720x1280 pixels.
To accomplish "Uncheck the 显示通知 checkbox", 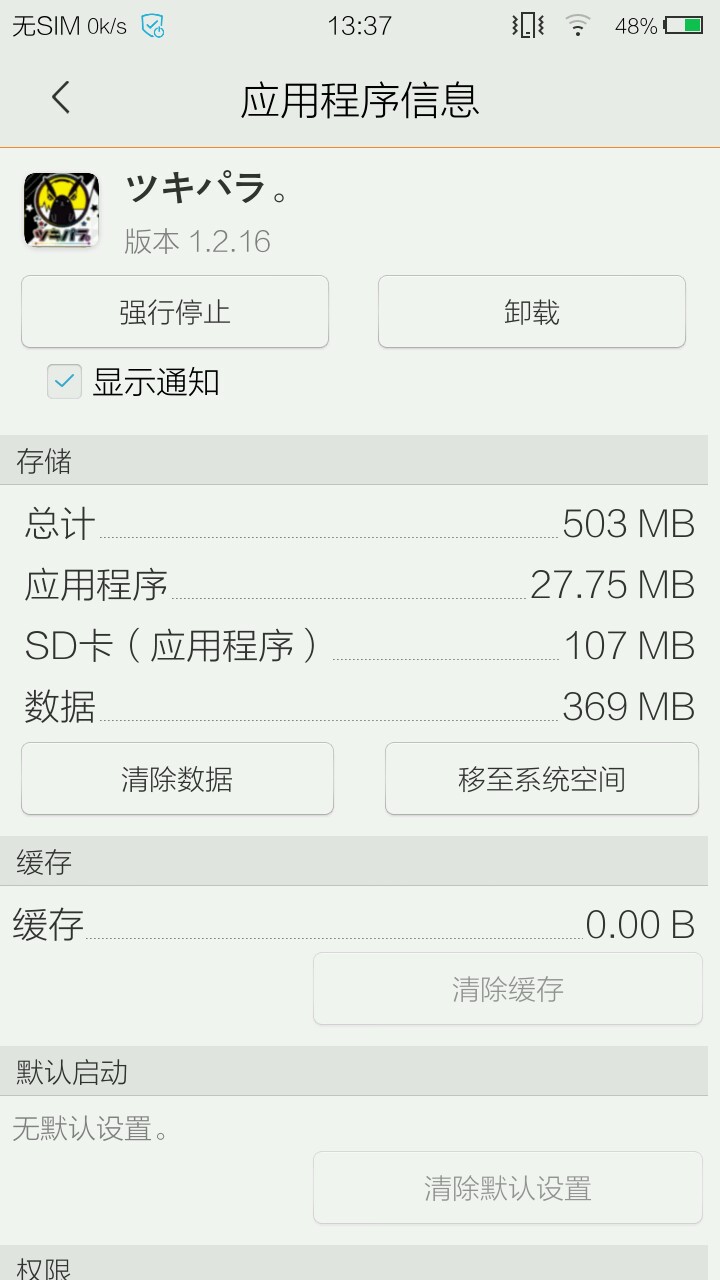I will [x=65, y=382].
